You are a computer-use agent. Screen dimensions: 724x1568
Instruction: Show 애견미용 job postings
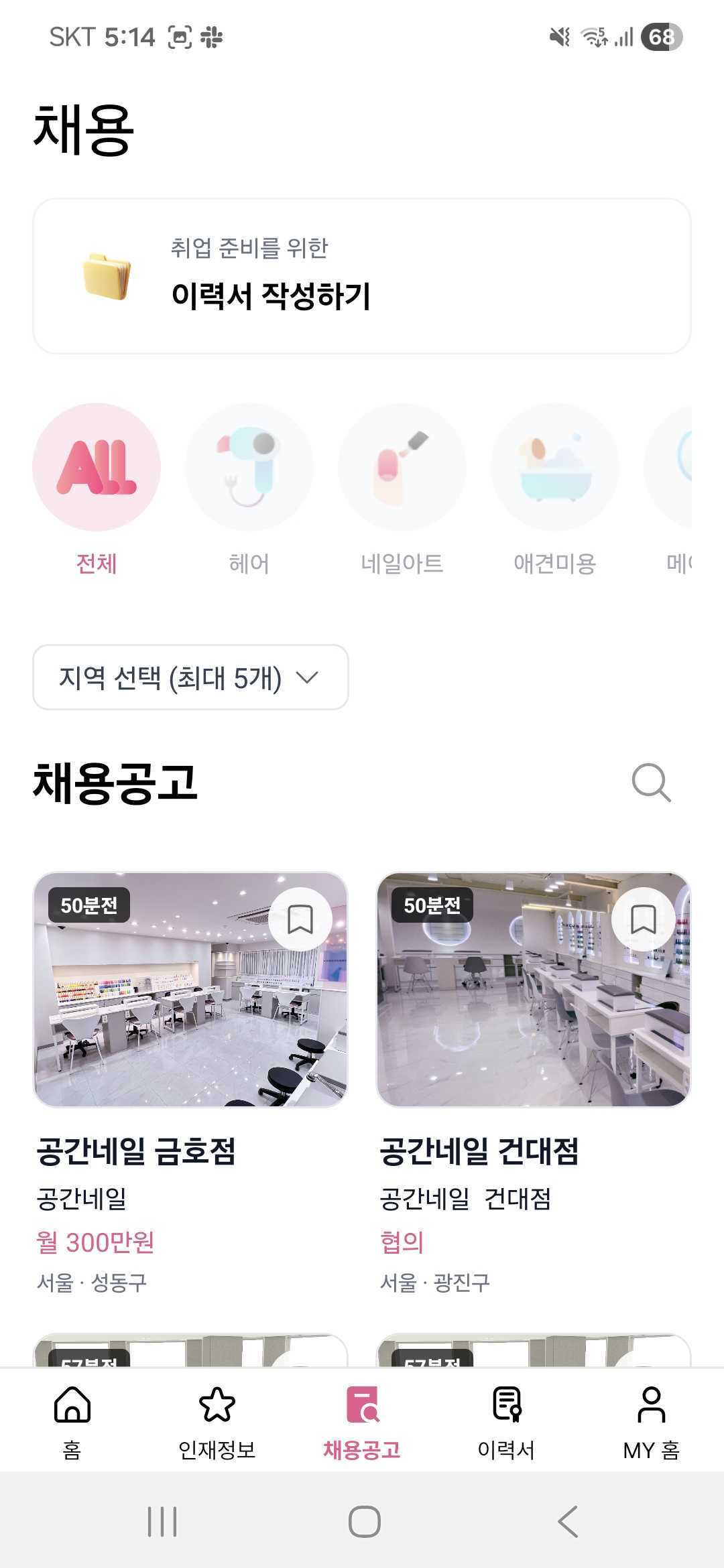point(555,468)
